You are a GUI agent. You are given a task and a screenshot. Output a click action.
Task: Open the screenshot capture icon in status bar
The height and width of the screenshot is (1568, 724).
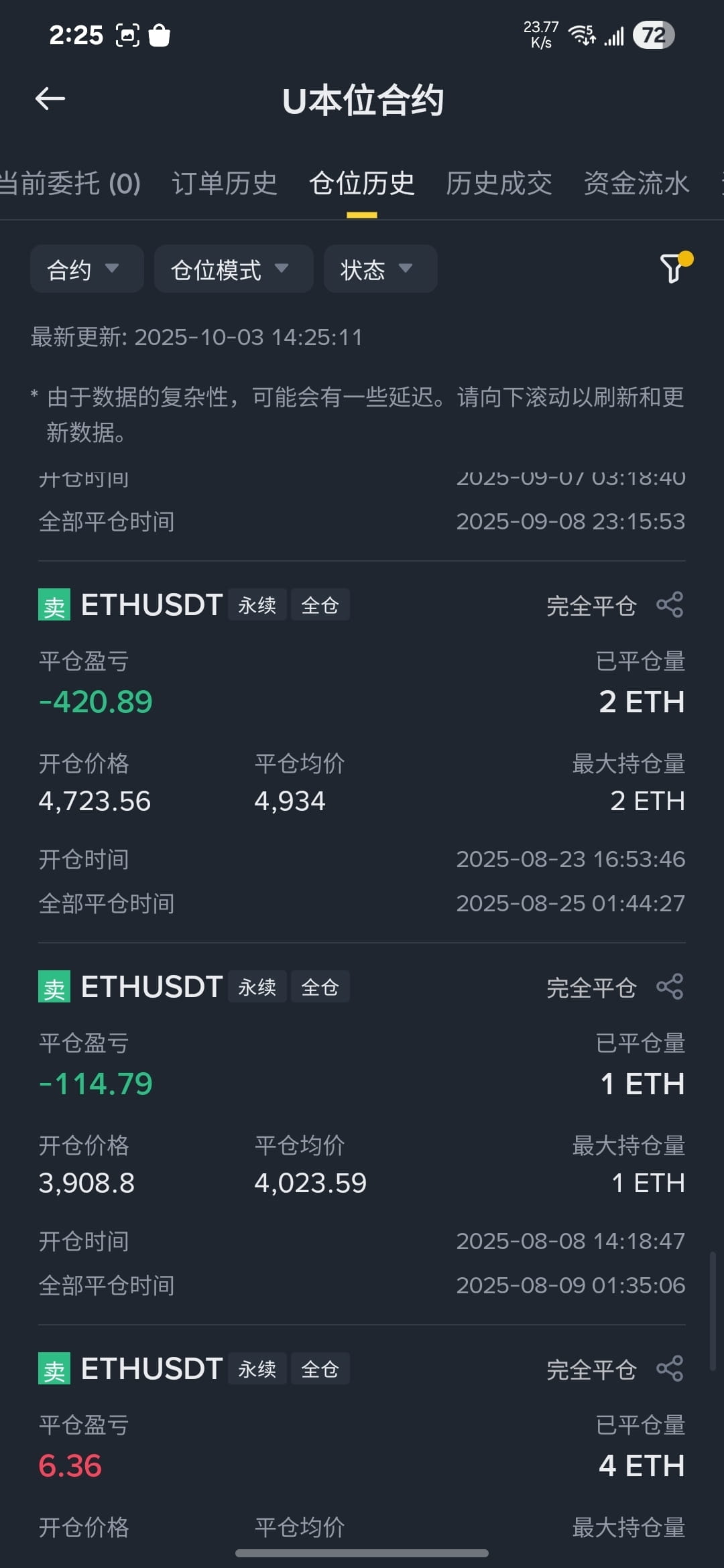click(x=128, y=34)
